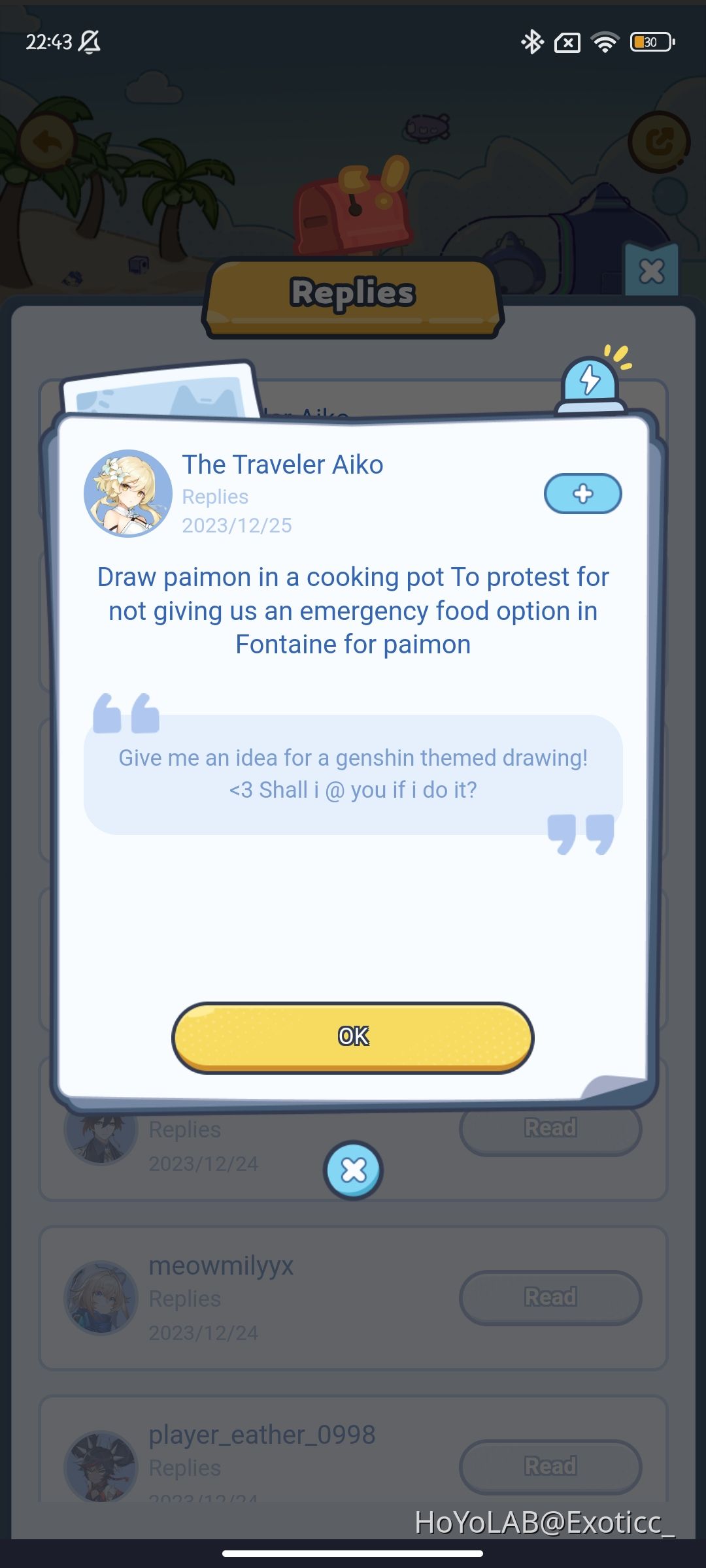Toggle follow with the plus button
The width and height of the screenshot is (706, 1568).
582,495
